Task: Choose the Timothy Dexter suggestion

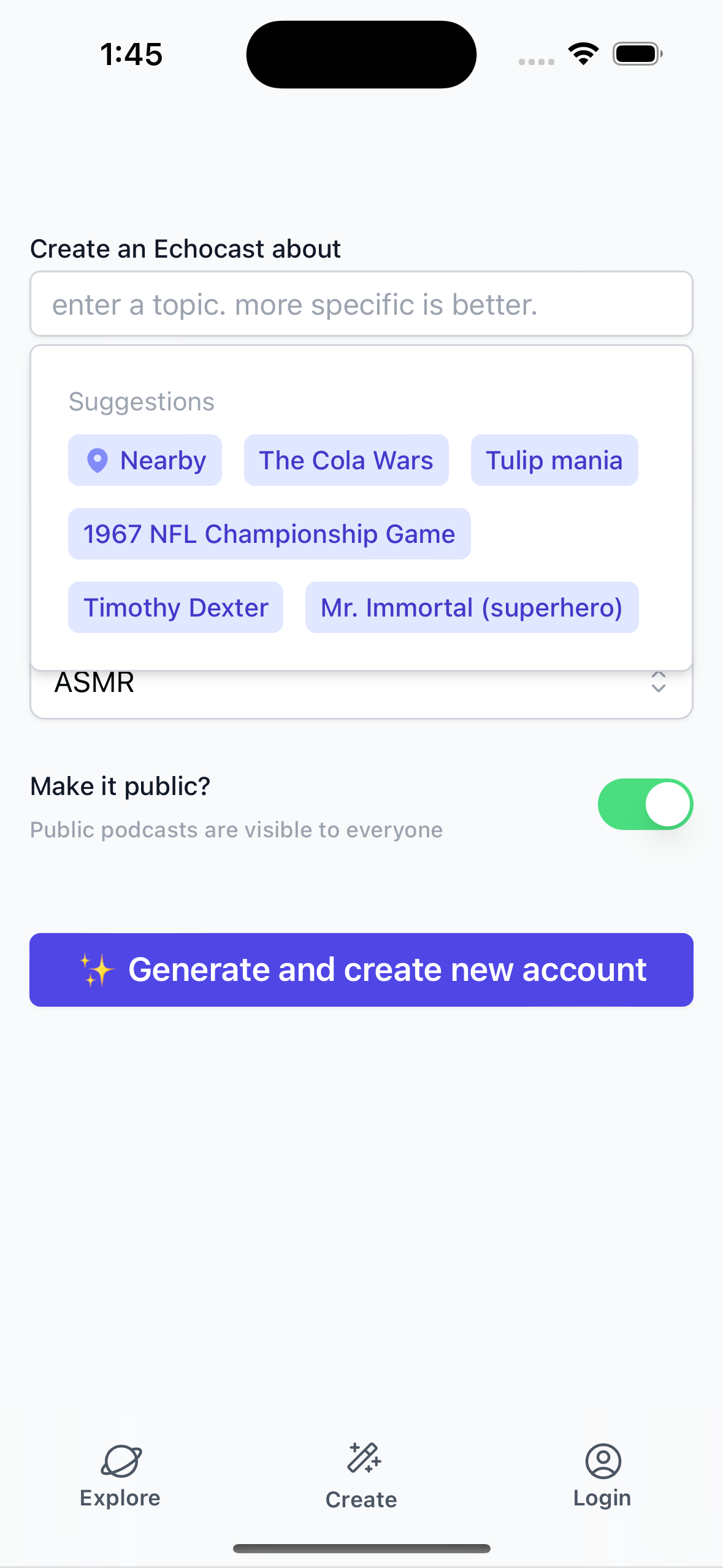Action: 175,607
